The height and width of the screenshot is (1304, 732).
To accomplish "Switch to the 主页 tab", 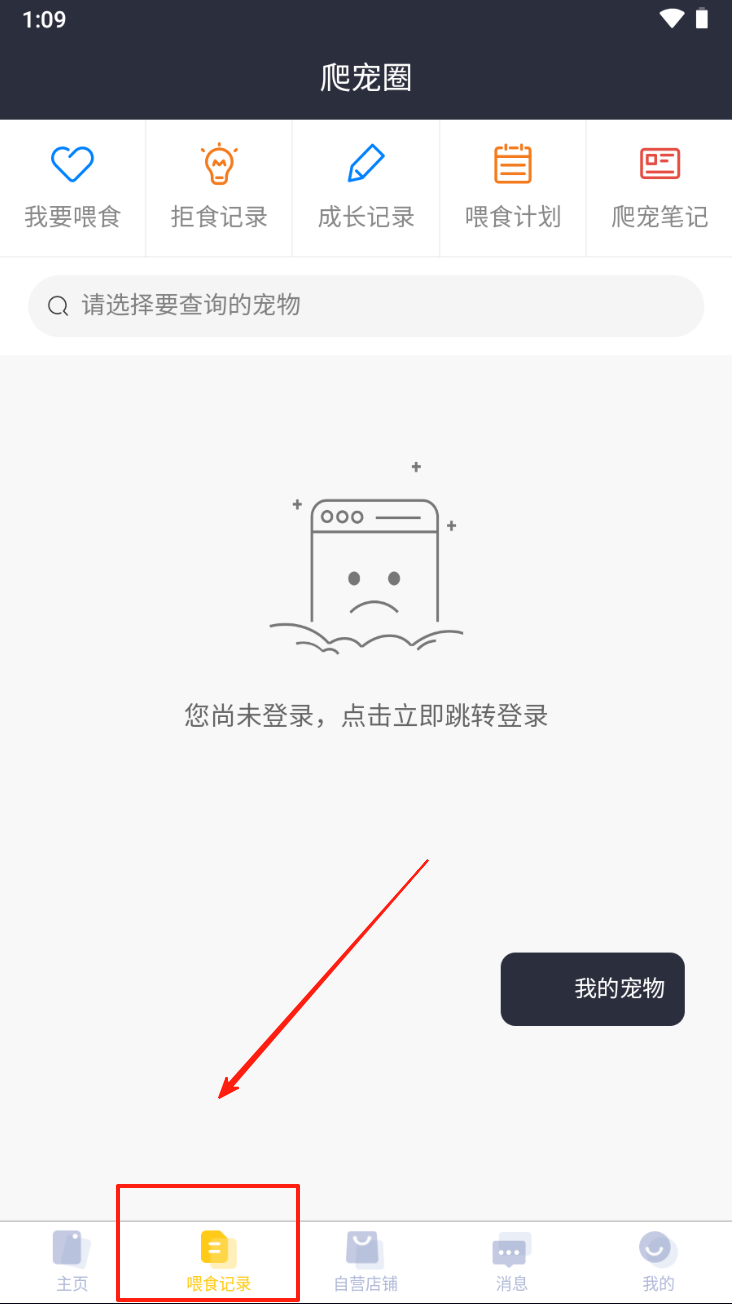I will point(72,1260).
